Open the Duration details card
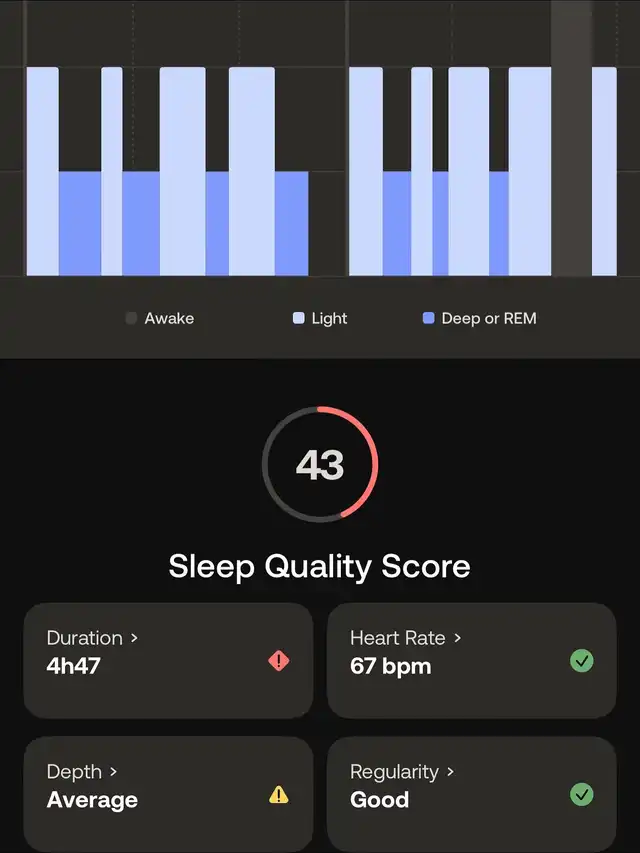 click(167, 659)
